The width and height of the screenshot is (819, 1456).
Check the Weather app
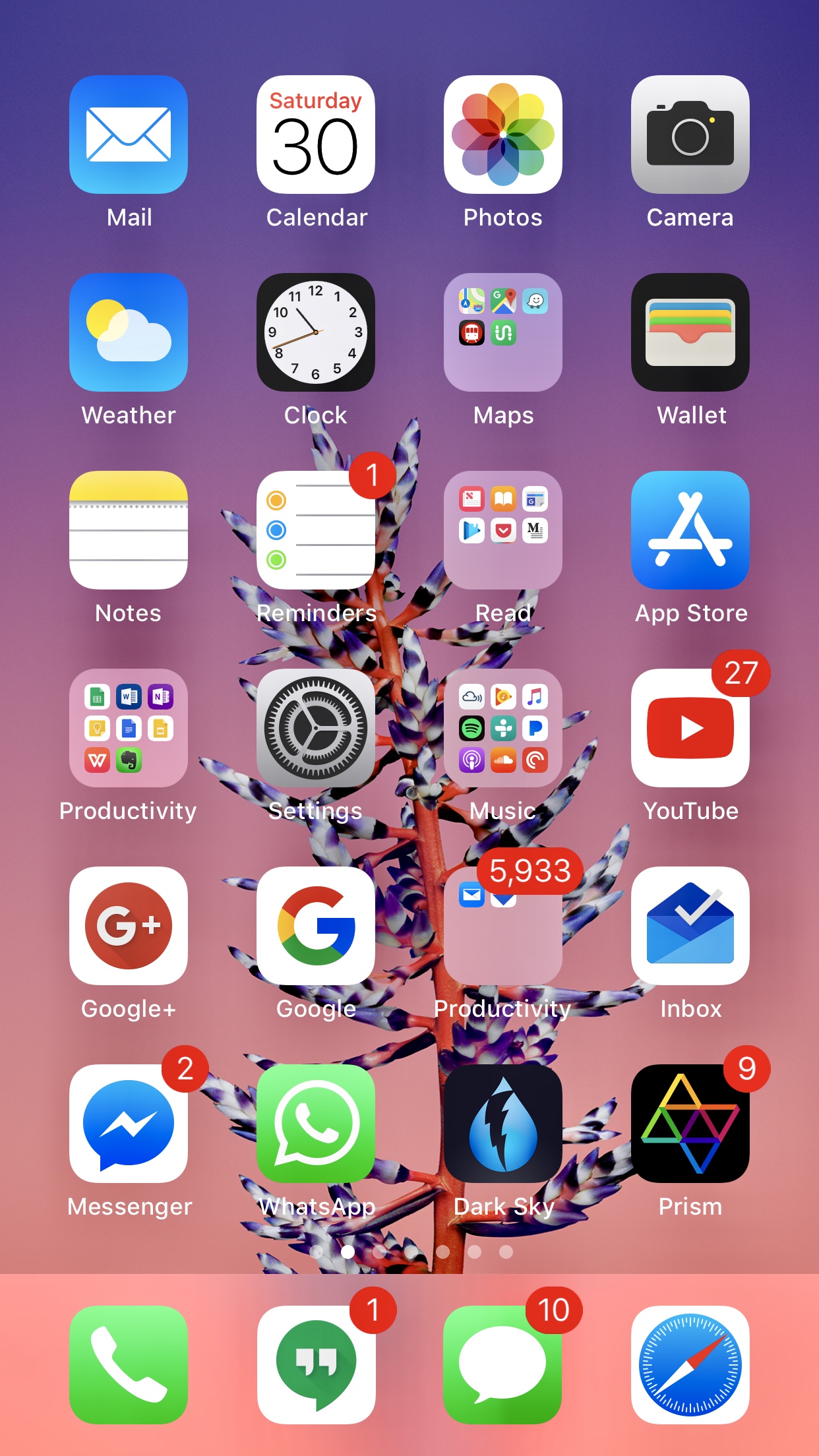129,332
